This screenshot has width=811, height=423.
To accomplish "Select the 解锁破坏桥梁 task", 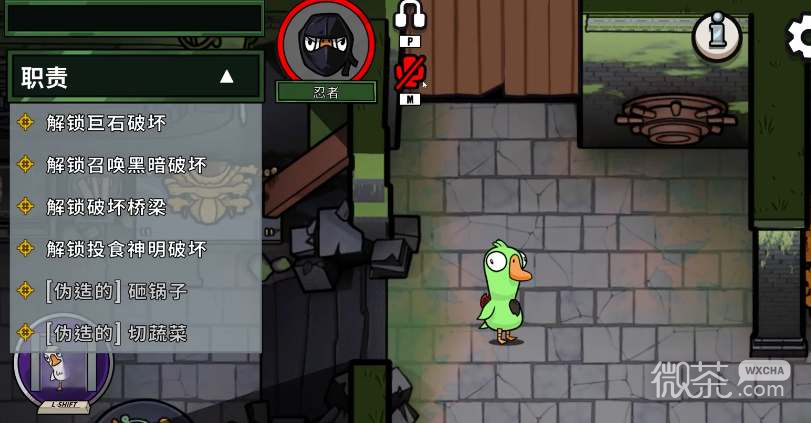I will pos(105,207).
